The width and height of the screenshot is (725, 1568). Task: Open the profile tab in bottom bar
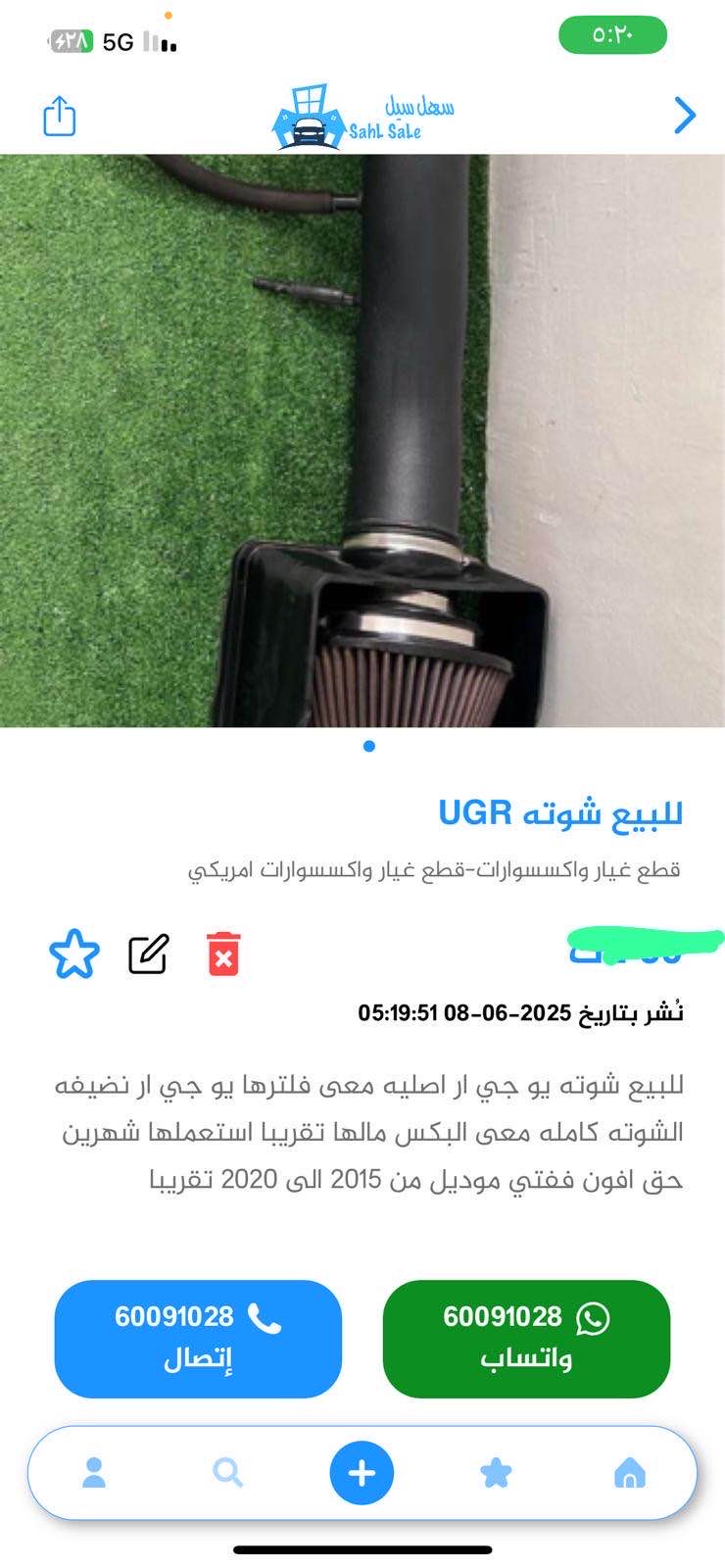pyautogui.click(x=94, y=1472)
